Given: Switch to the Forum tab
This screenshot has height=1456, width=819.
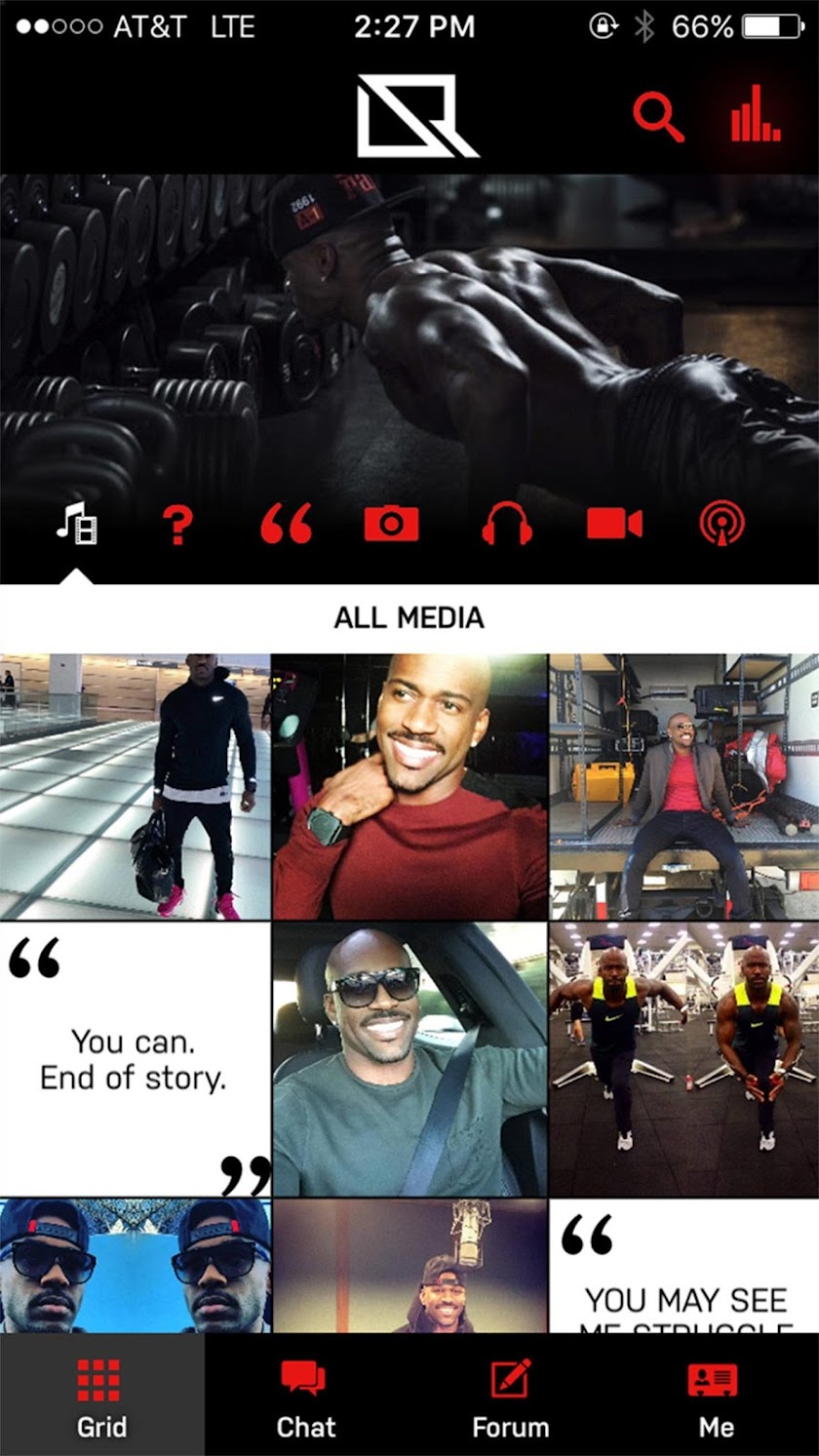Looking at the screenshot, I should coord(510,1397).
